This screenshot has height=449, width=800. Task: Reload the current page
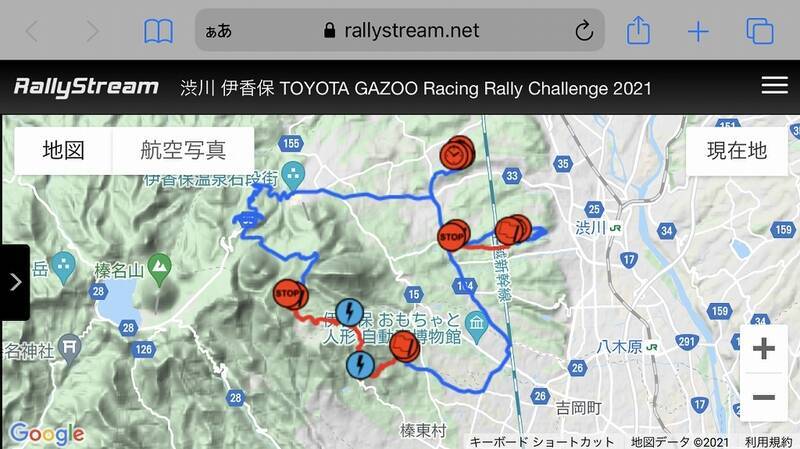pos(584,31)
